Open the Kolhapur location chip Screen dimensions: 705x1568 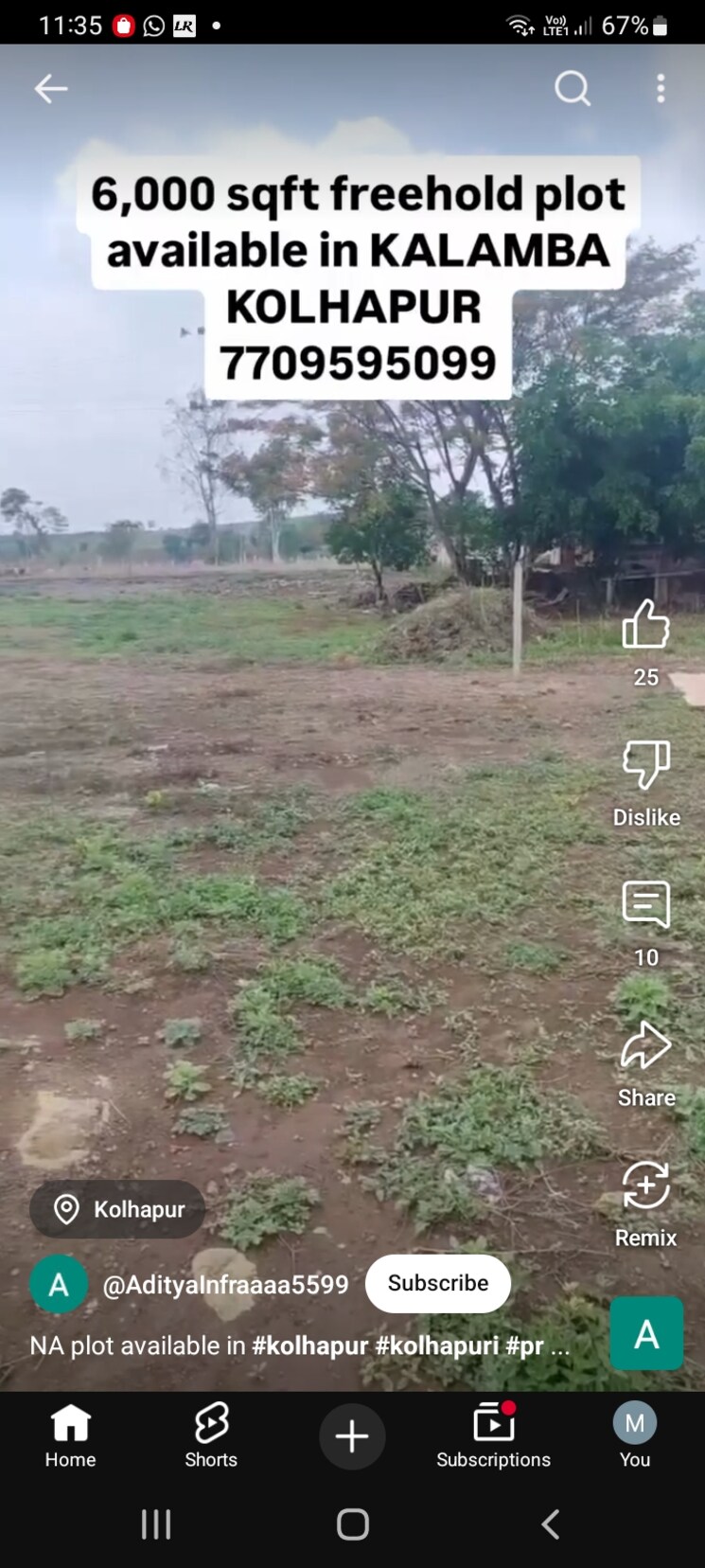point(117,1209)
